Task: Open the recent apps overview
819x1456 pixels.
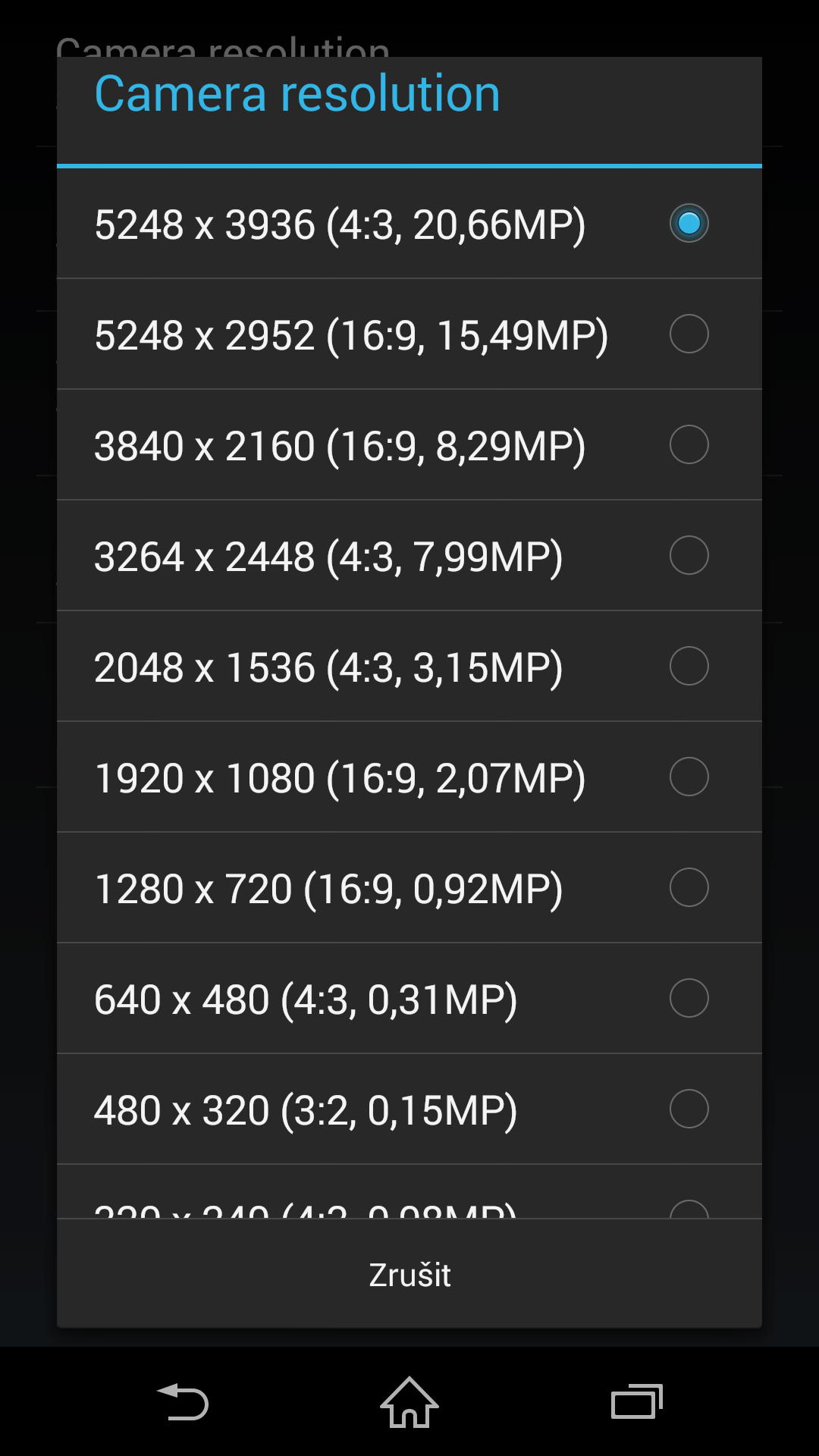Action: [637, 1401]
